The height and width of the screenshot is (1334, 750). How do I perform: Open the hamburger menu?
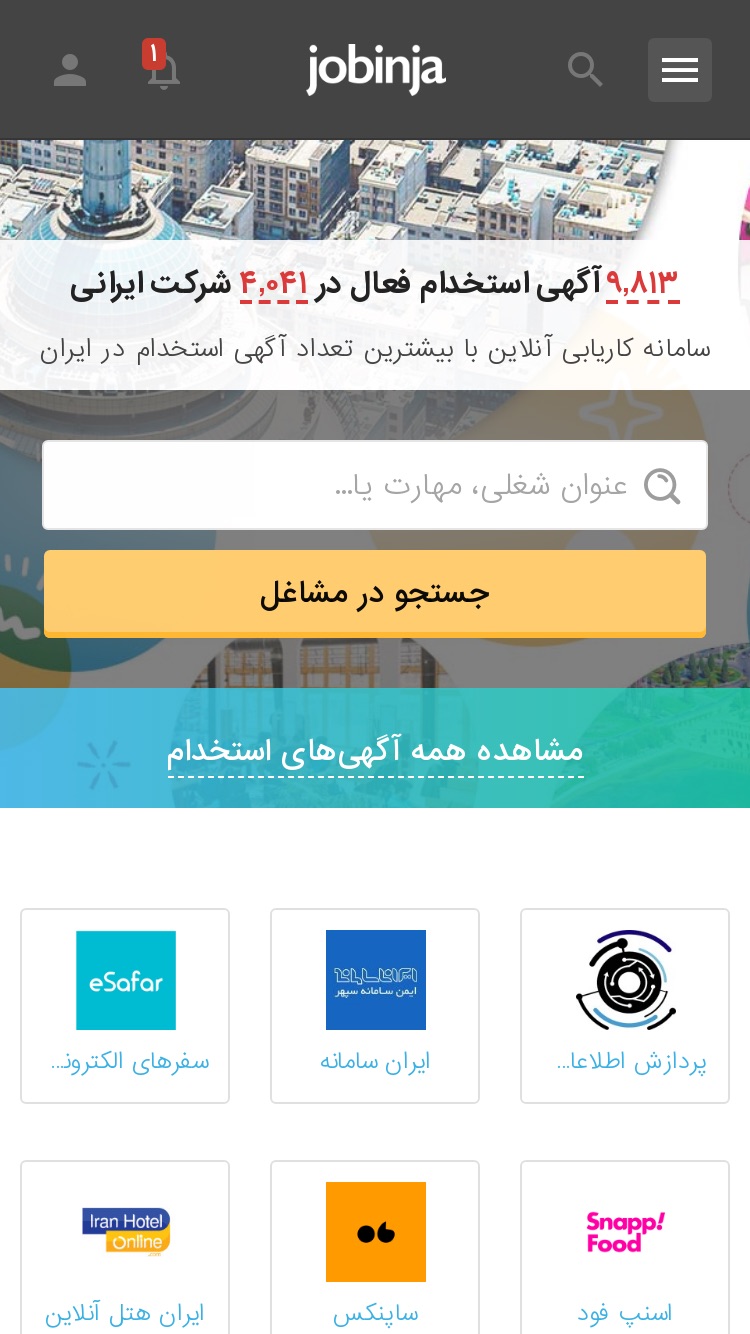click(x=680, y=70)
